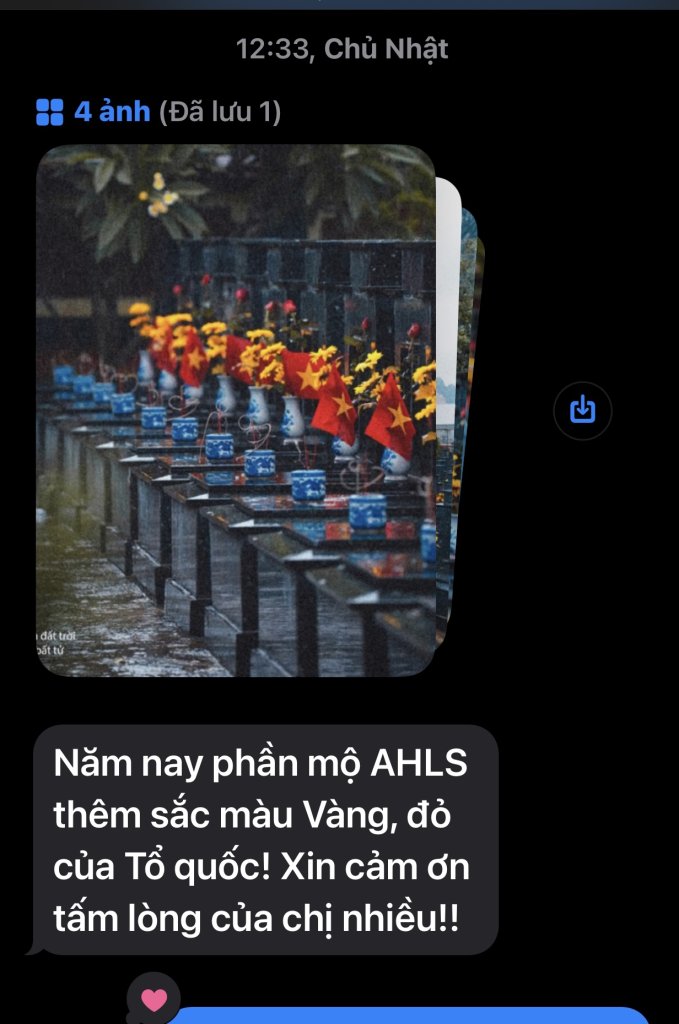Open the '4 ảnh' album label

click(112, 112)
